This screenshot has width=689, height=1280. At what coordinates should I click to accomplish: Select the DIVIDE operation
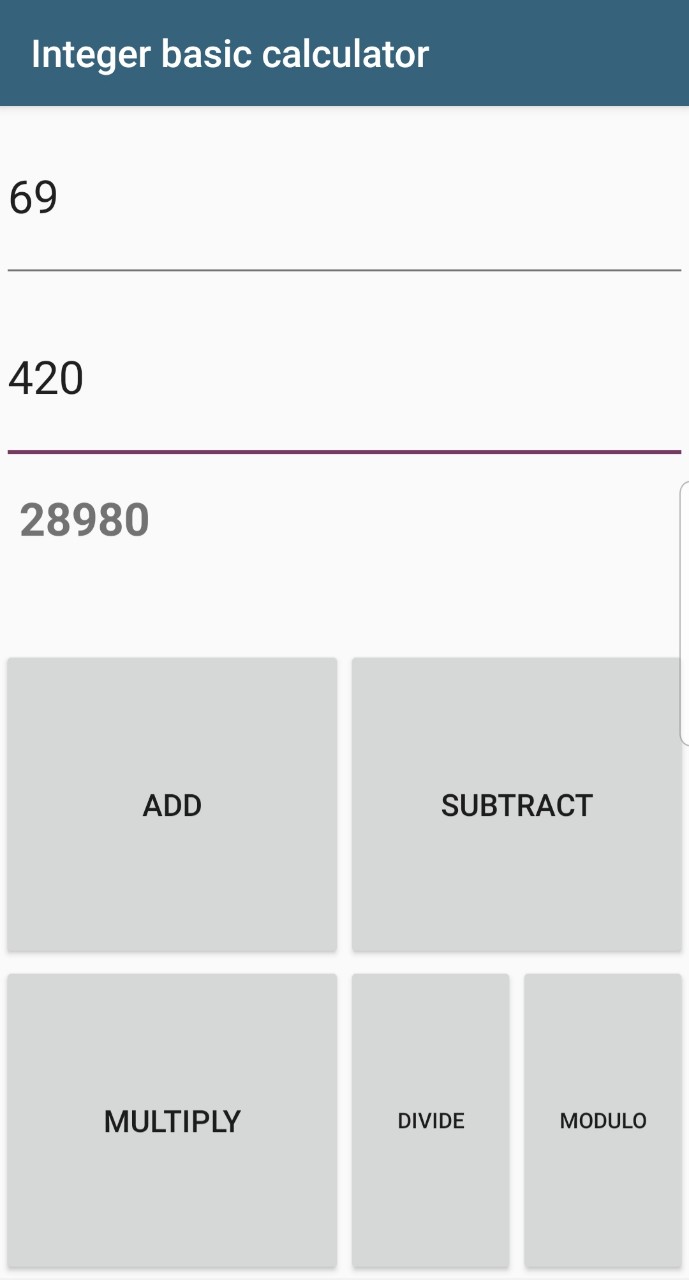431,1121
